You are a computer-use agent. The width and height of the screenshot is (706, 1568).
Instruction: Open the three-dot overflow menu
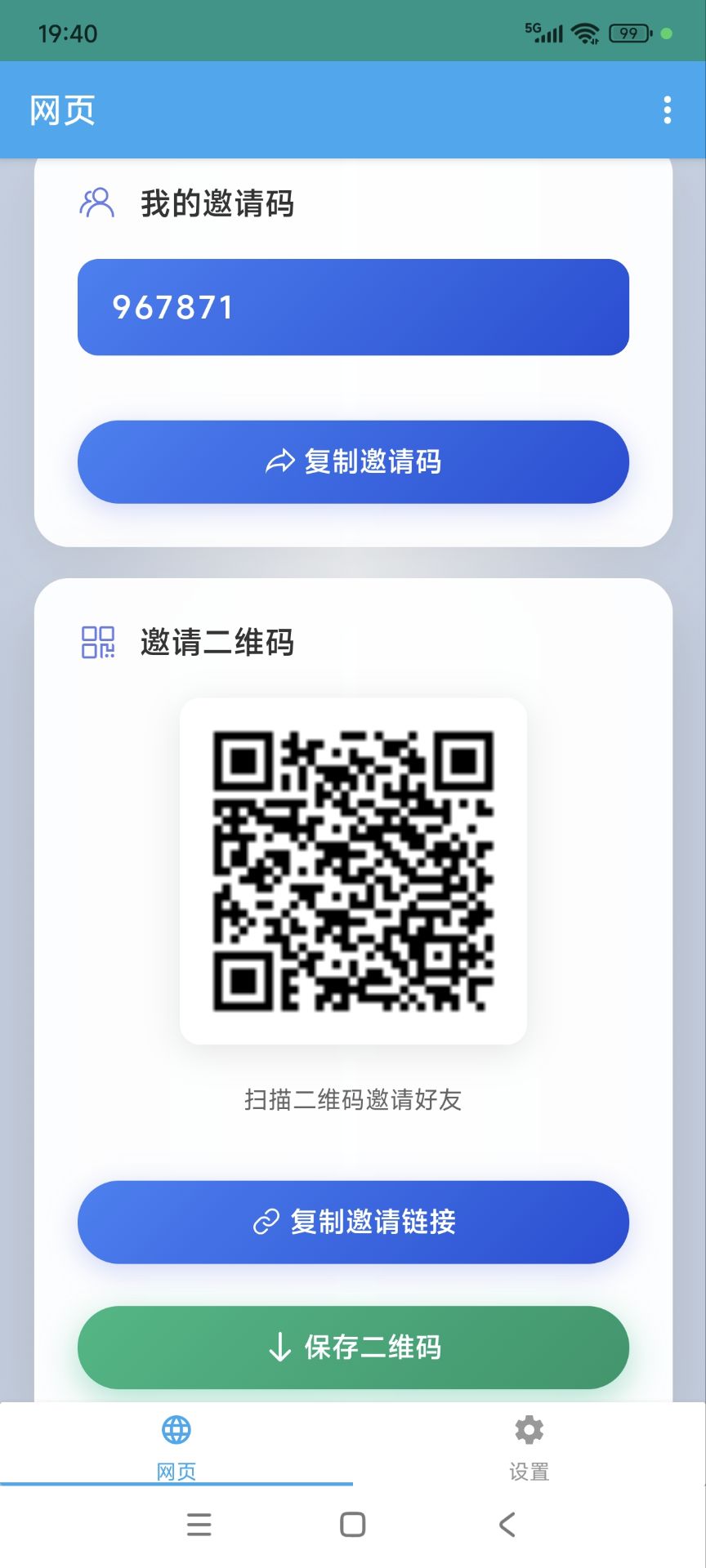668,110
